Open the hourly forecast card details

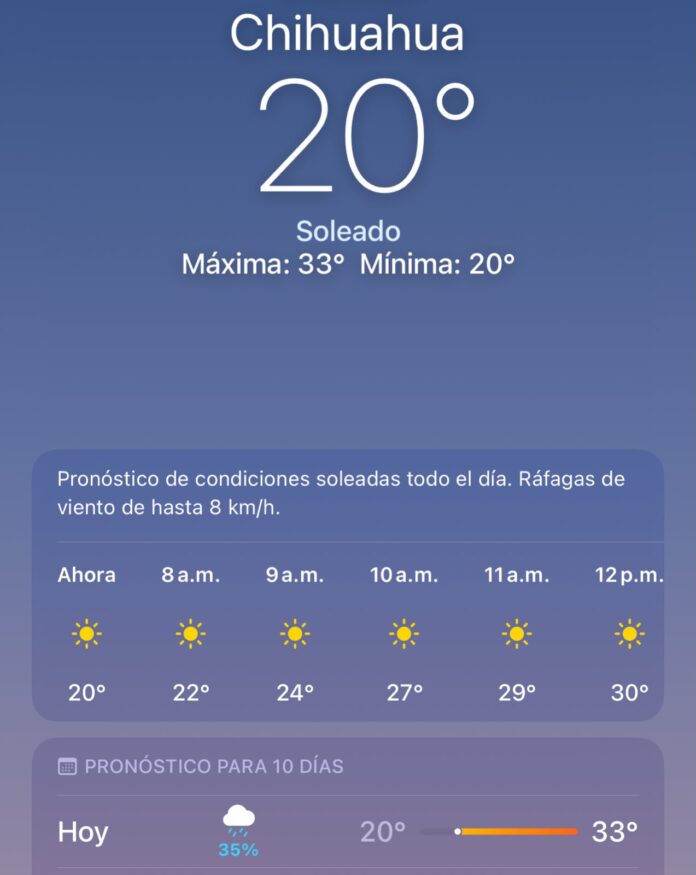click(348, 585)
